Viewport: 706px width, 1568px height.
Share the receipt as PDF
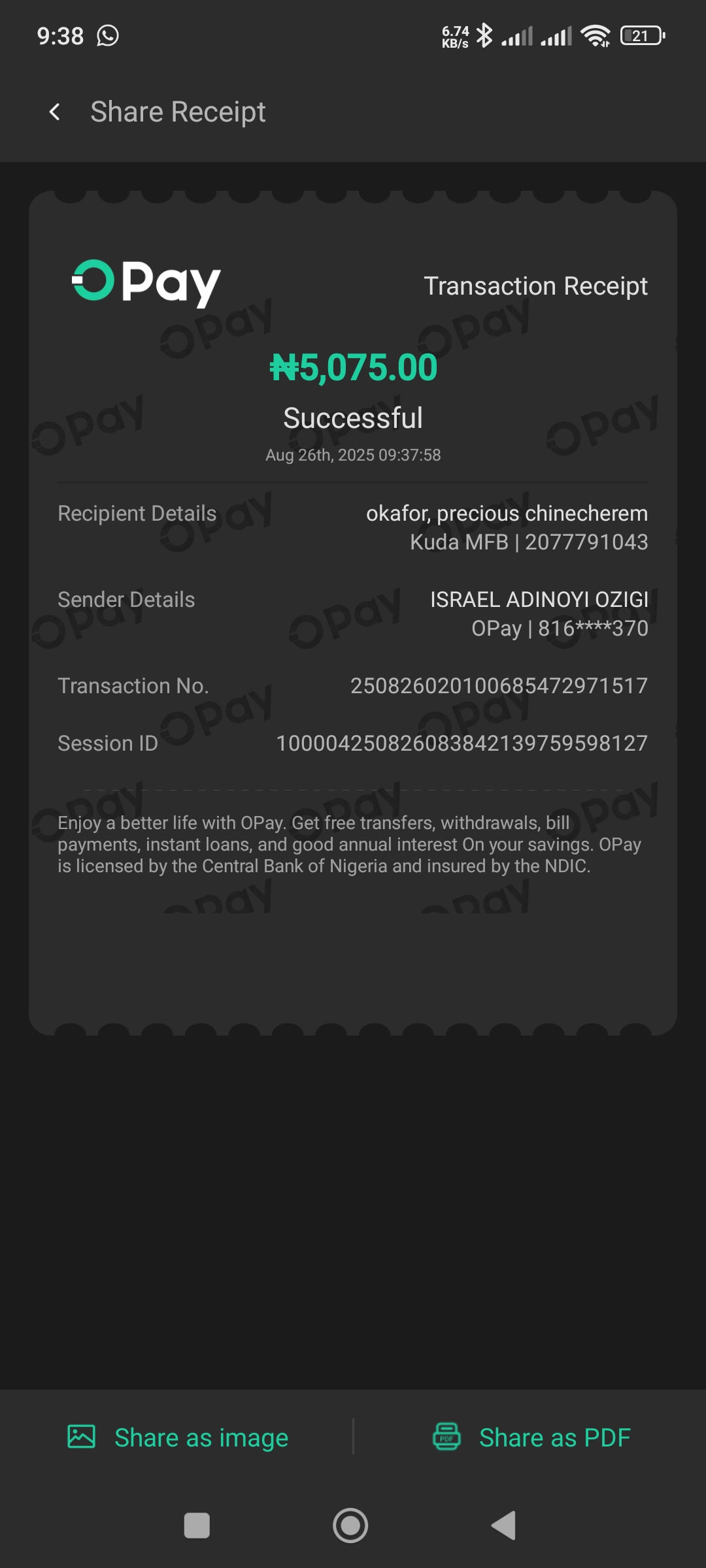point(531,1437)
